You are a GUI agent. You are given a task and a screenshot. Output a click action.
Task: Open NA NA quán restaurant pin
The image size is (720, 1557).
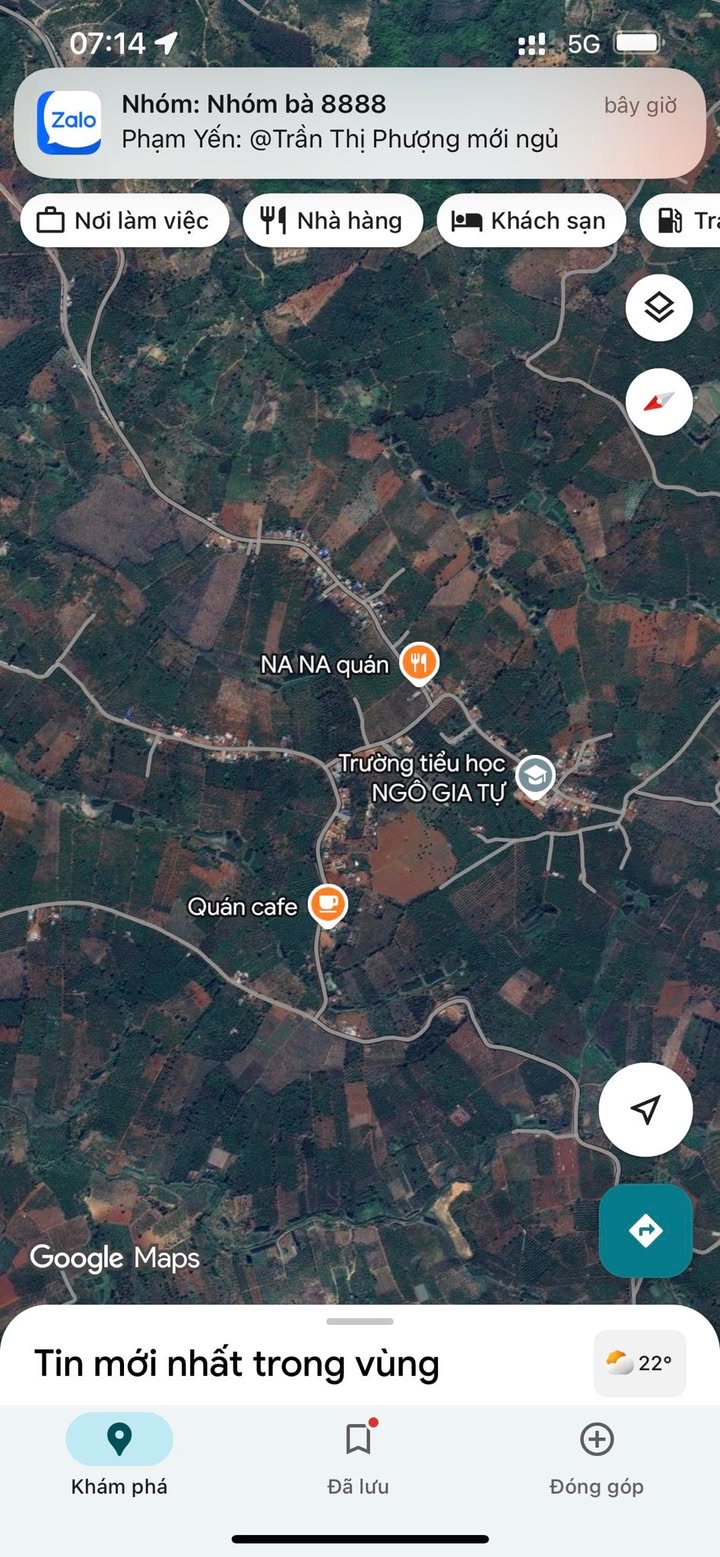pyautogui.click(x=419, y=663)
